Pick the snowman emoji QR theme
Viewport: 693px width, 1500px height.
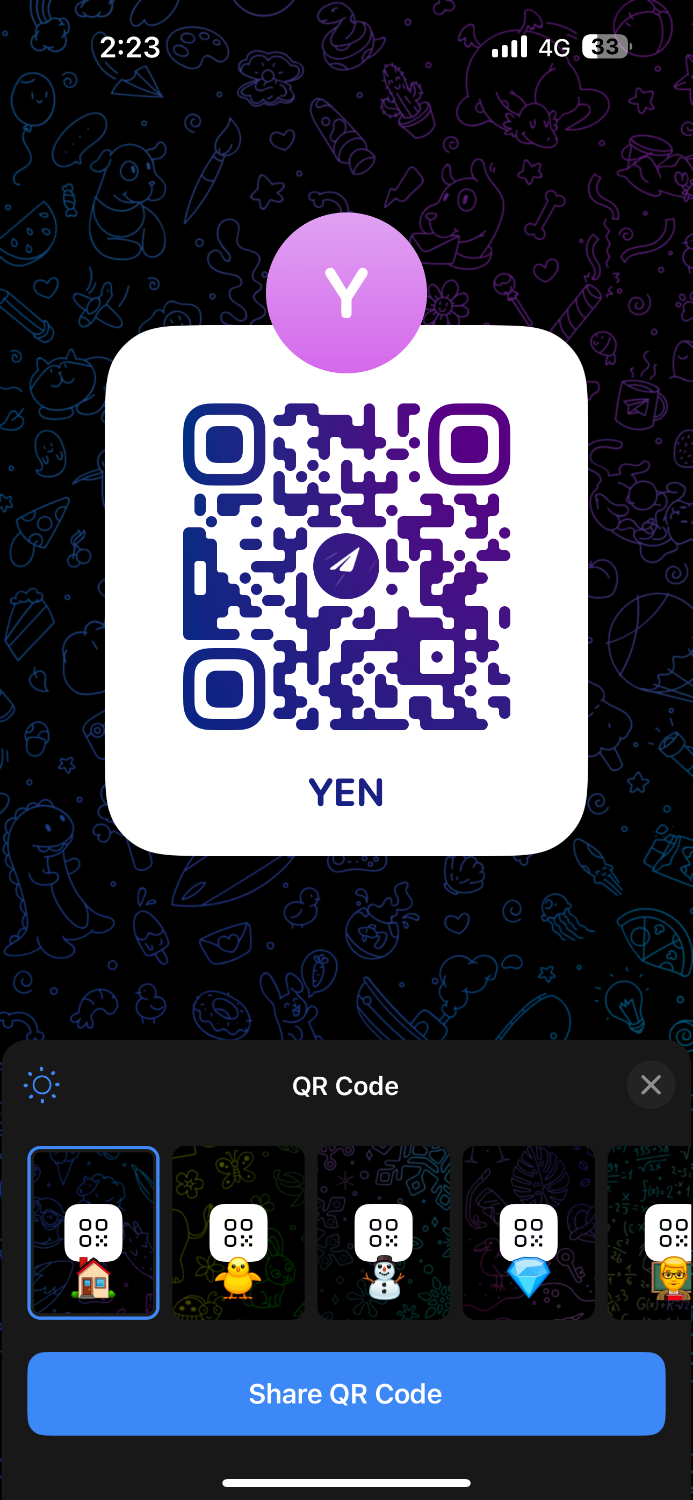383,1233
